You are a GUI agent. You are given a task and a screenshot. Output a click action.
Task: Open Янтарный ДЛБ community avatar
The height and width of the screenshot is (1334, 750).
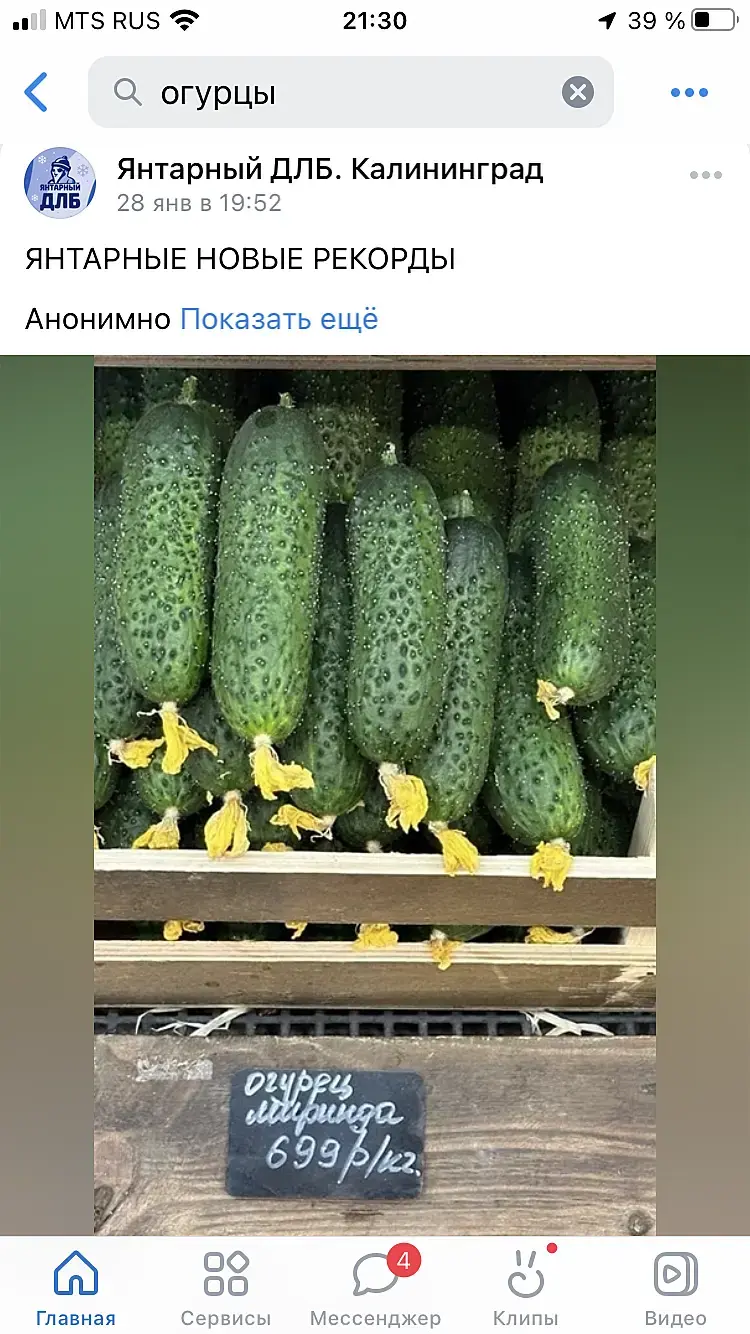tap(60, 183)
